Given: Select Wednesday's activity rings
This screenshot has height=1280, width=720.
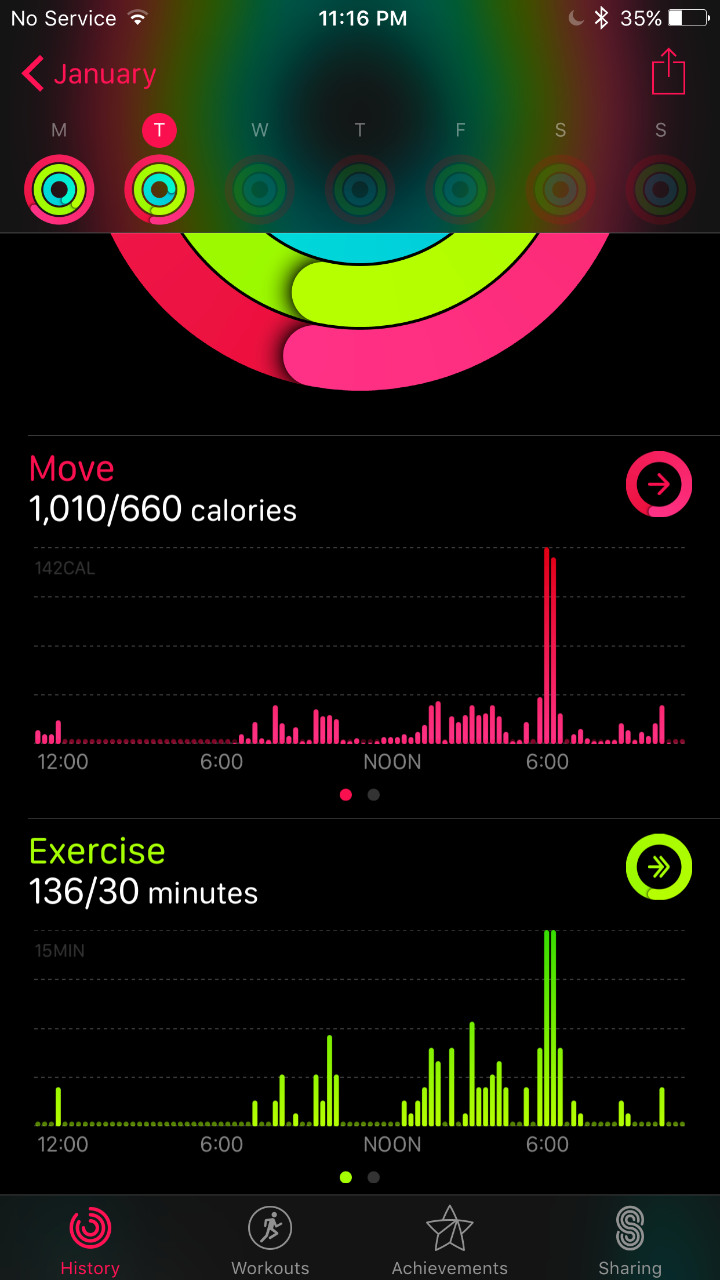Looking at the screenshot, I should (x=259, y=189).
